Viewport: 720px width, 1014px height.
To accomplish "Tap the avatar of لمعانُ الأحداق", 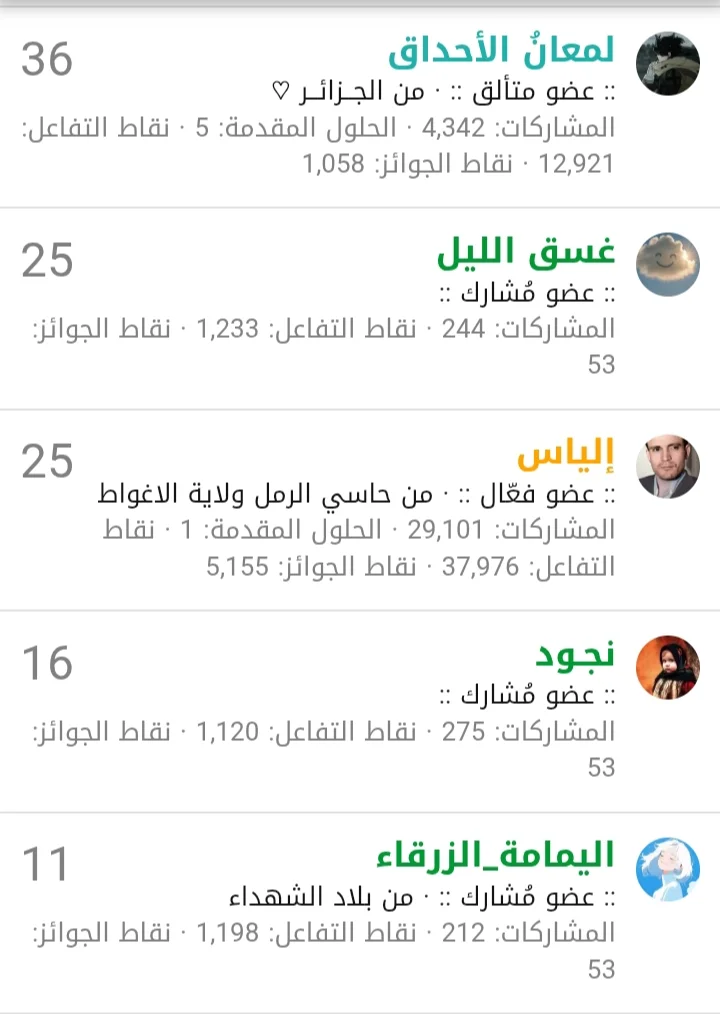I will pos(667,63).
